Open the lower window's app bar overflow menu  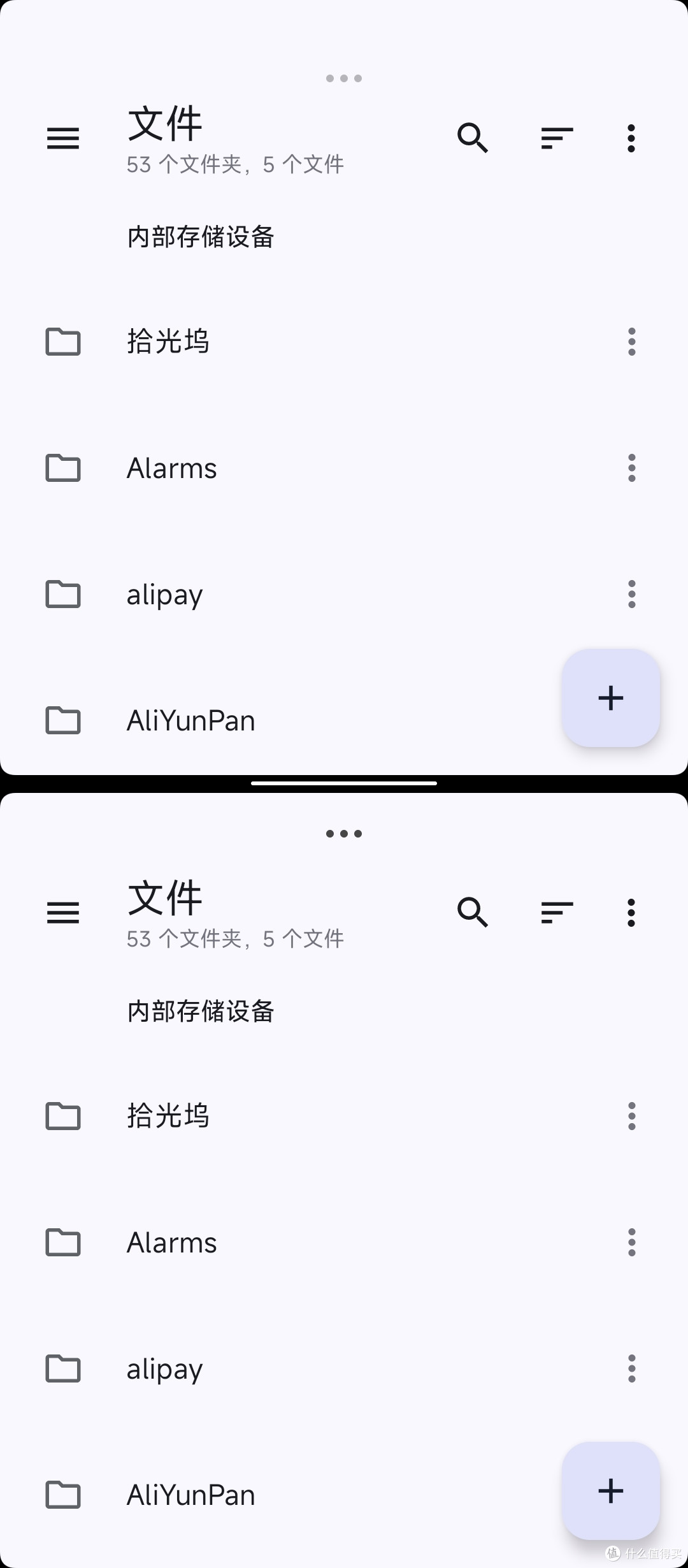tap(631, 913)
